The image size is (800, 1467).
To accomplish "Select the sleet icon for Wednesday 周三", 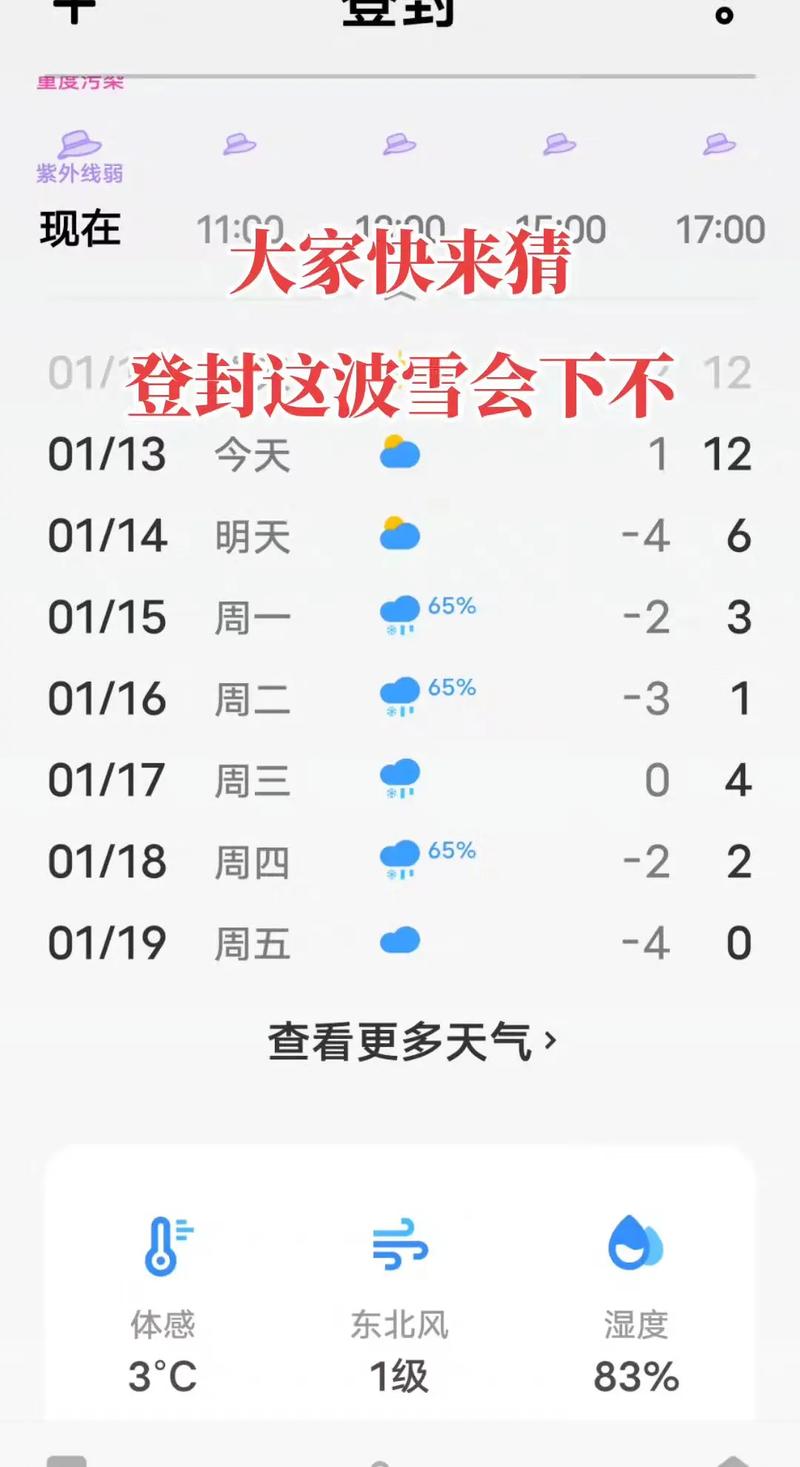I will click(x=399, y=777).
